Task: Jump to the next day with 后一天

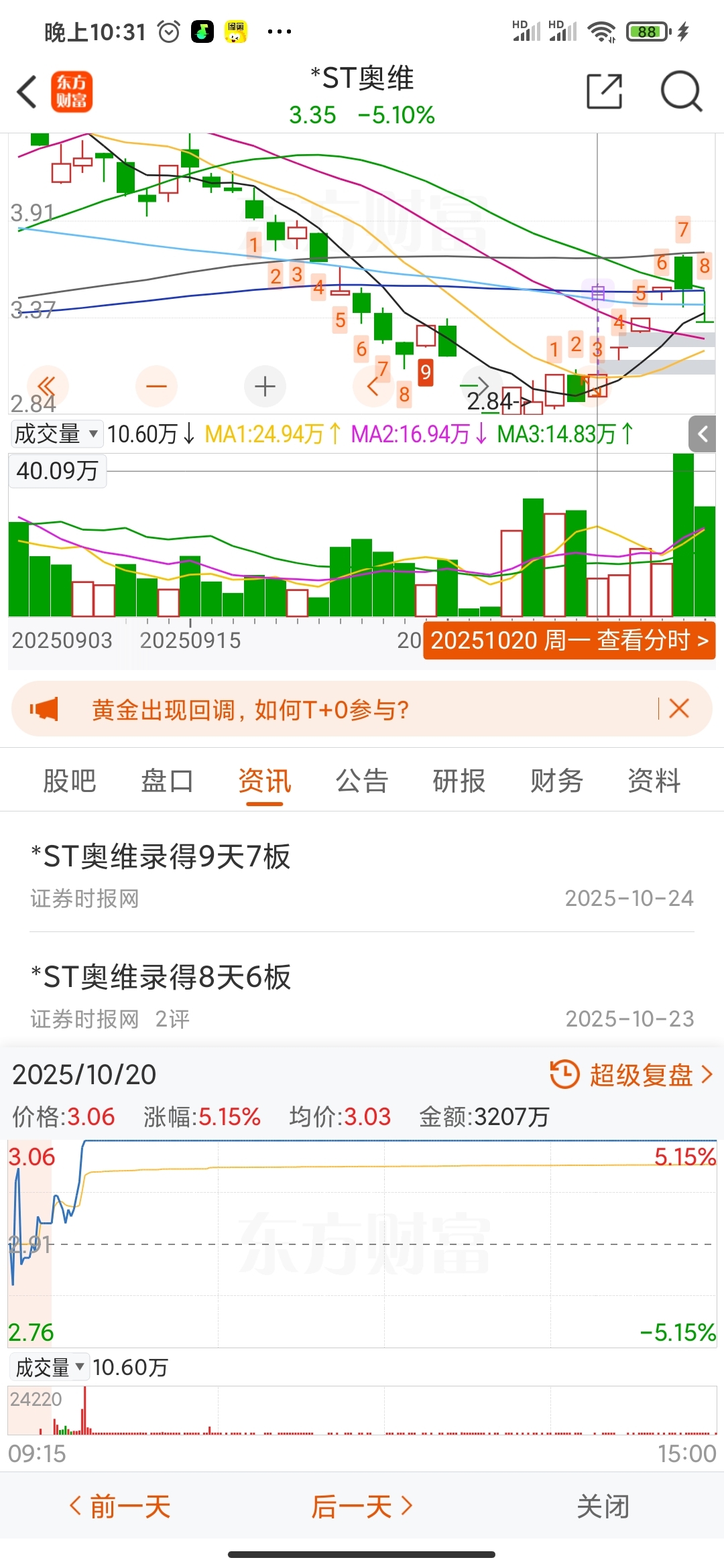Action: click(x=362, y=1507)
